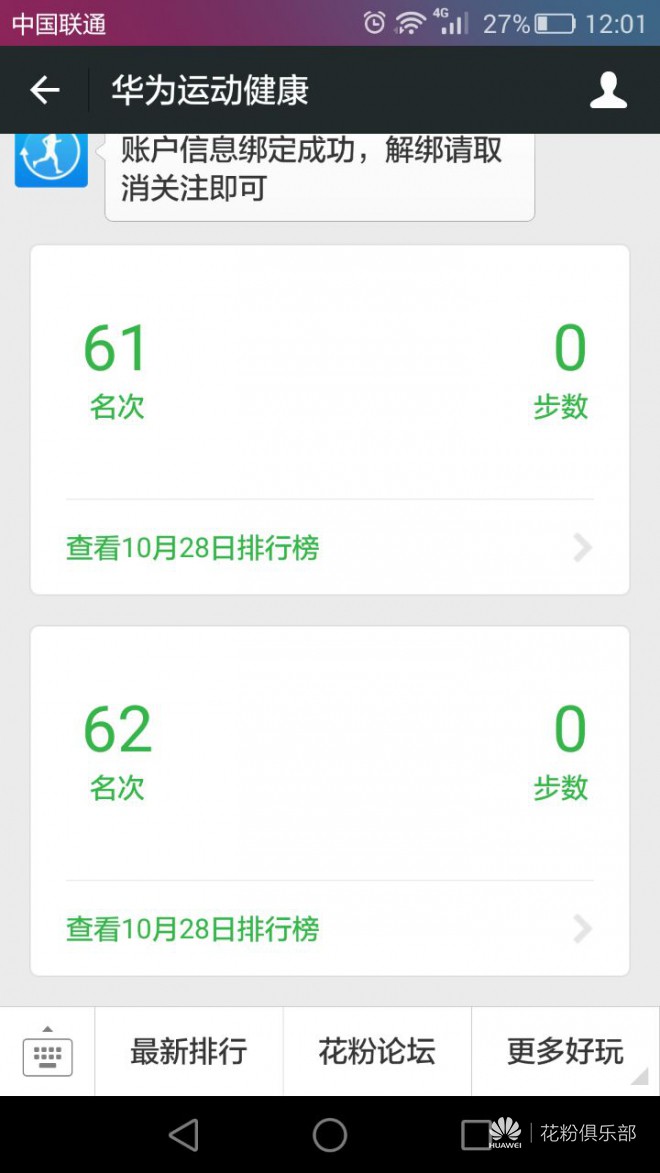Expand the 更多好玩 menu
The width and height of the screenshot is (660, 1173).
[x=565, y=1052]
